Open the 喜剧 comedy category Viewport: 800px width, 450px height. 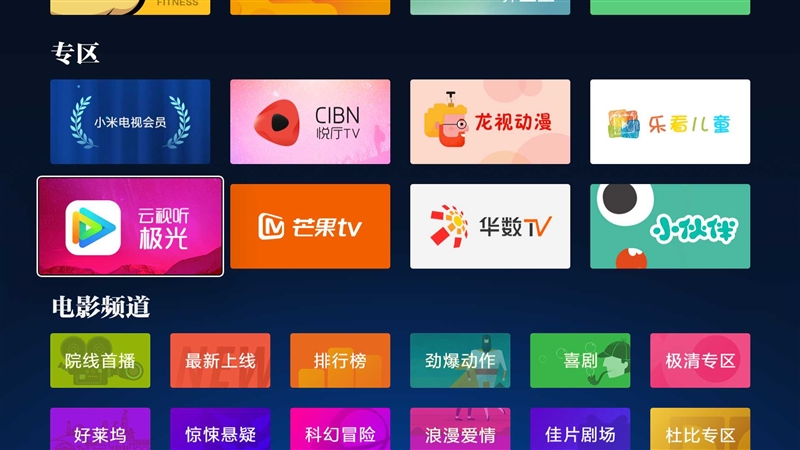point(580,361)
